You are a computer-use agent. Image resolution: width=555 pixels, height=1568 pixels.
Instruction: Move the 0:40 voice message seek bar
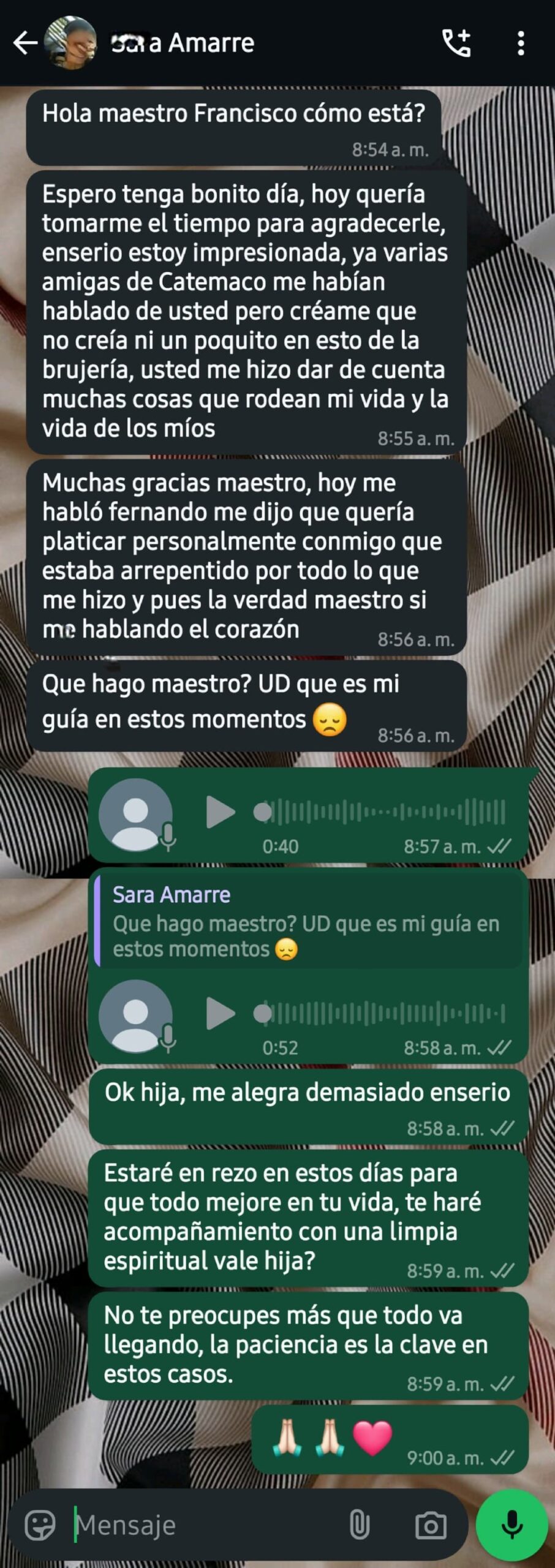tap(380, 812)
